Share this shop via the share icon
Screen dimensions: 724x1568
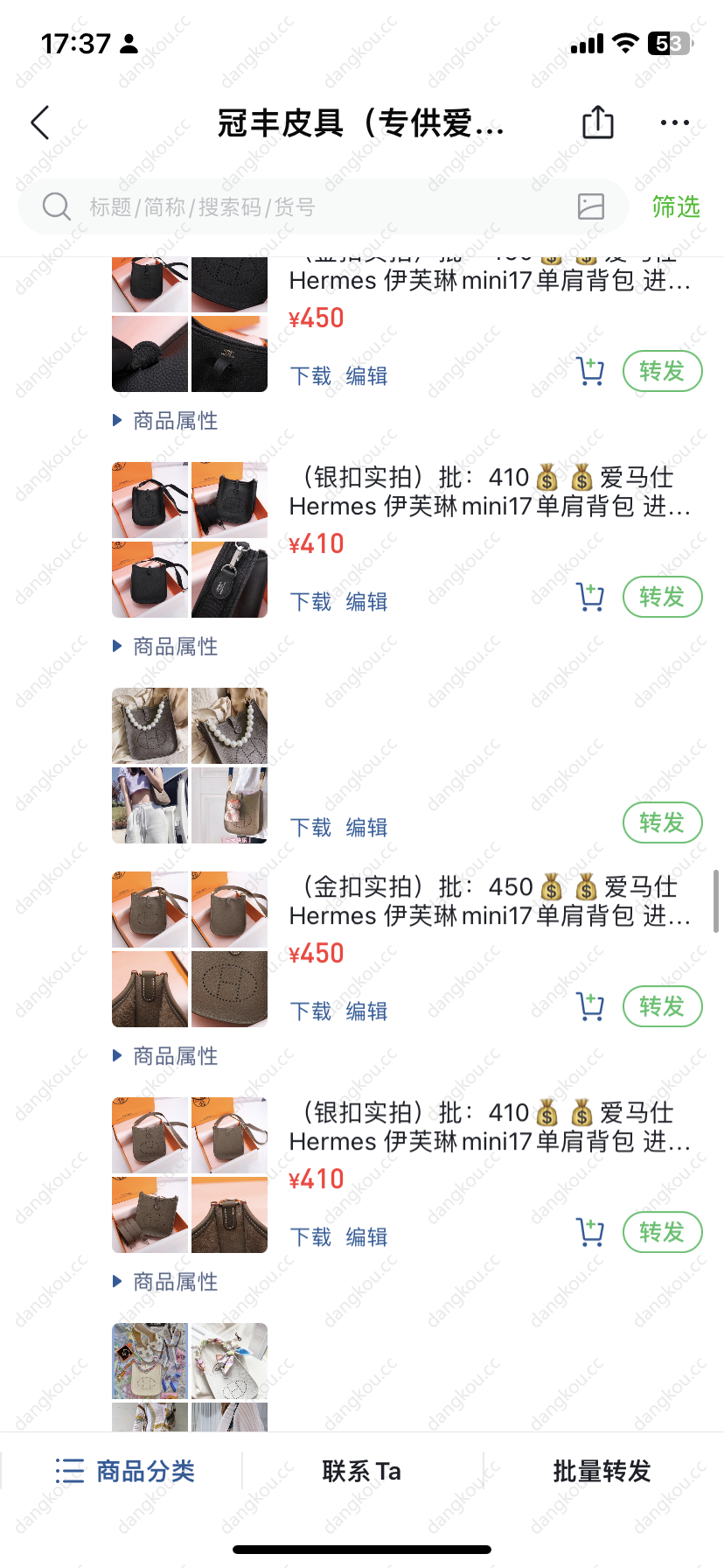pos(598,122)
